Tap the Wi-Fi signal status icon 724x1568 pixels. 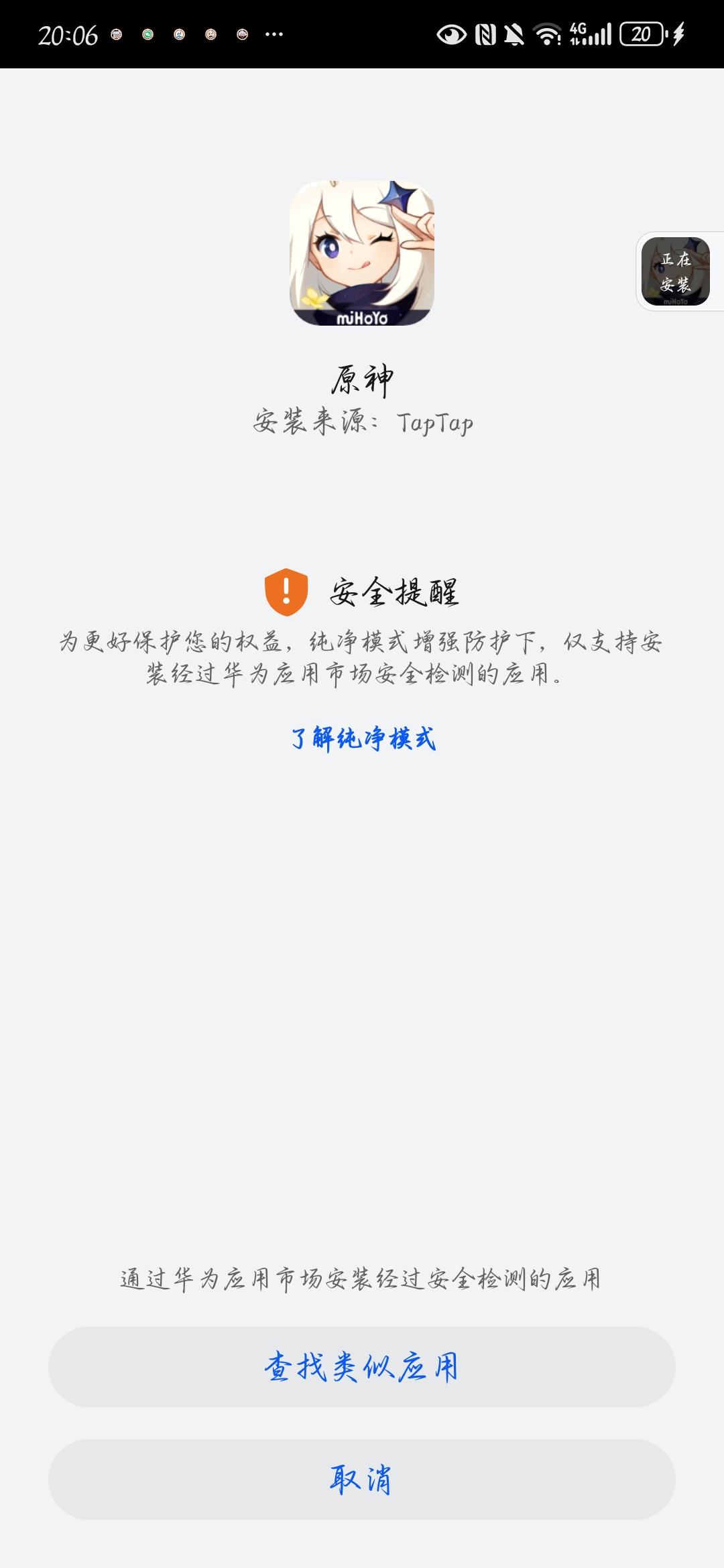click(x=546, y=34)
